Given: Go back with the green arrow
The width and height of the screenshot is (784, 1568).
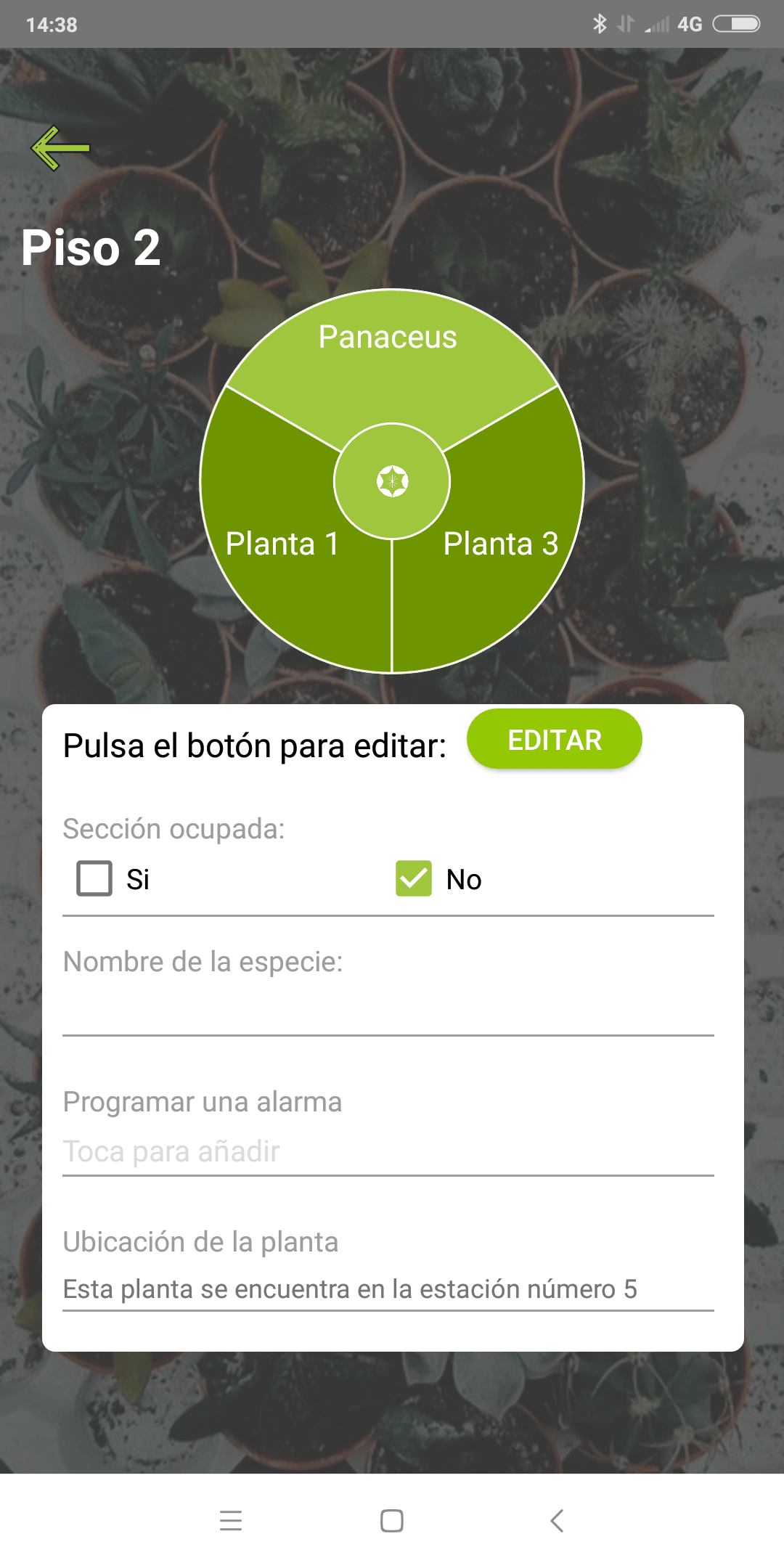Looking at the screenshot, I should (61, 148).
